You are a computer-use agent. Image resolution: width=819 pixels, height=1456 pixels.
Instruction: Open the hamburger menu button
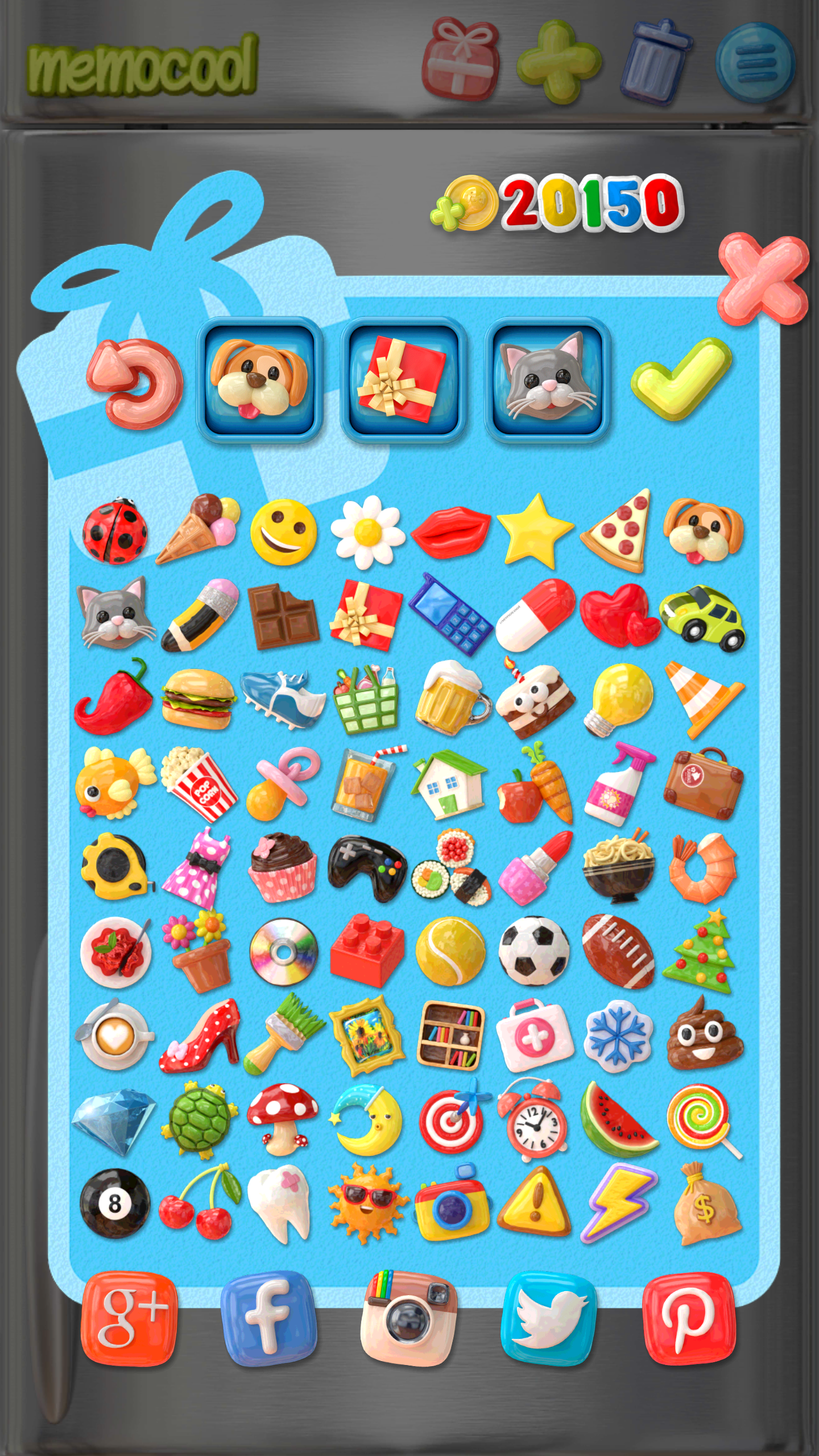pyautogui.click(x=755, y=63)
